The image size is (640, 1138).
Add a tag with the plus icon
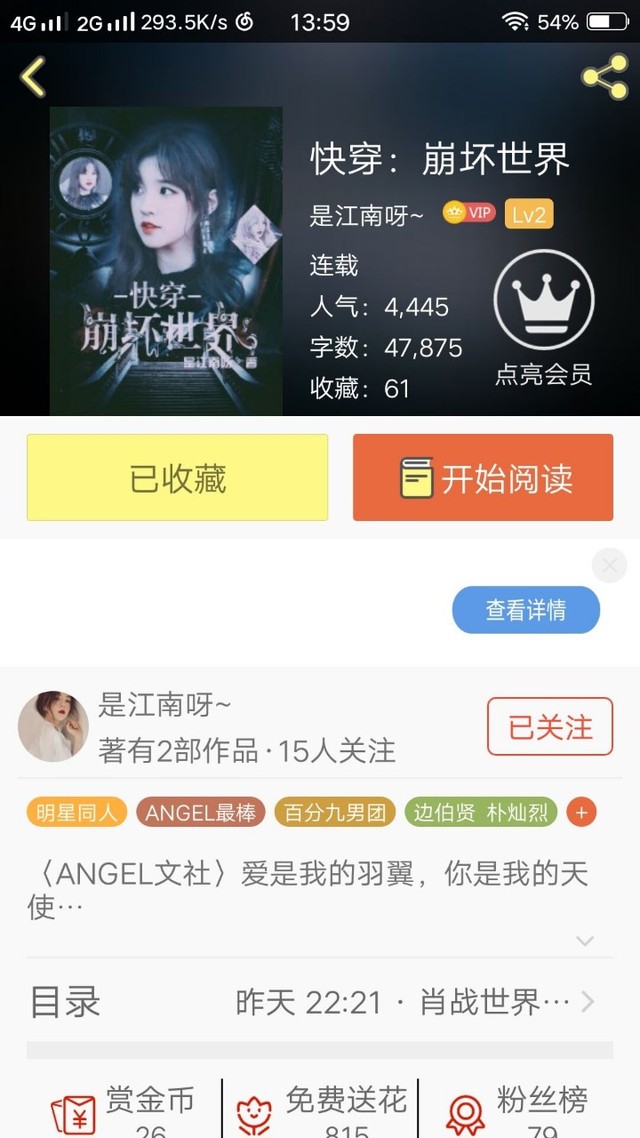click(581, 813)
